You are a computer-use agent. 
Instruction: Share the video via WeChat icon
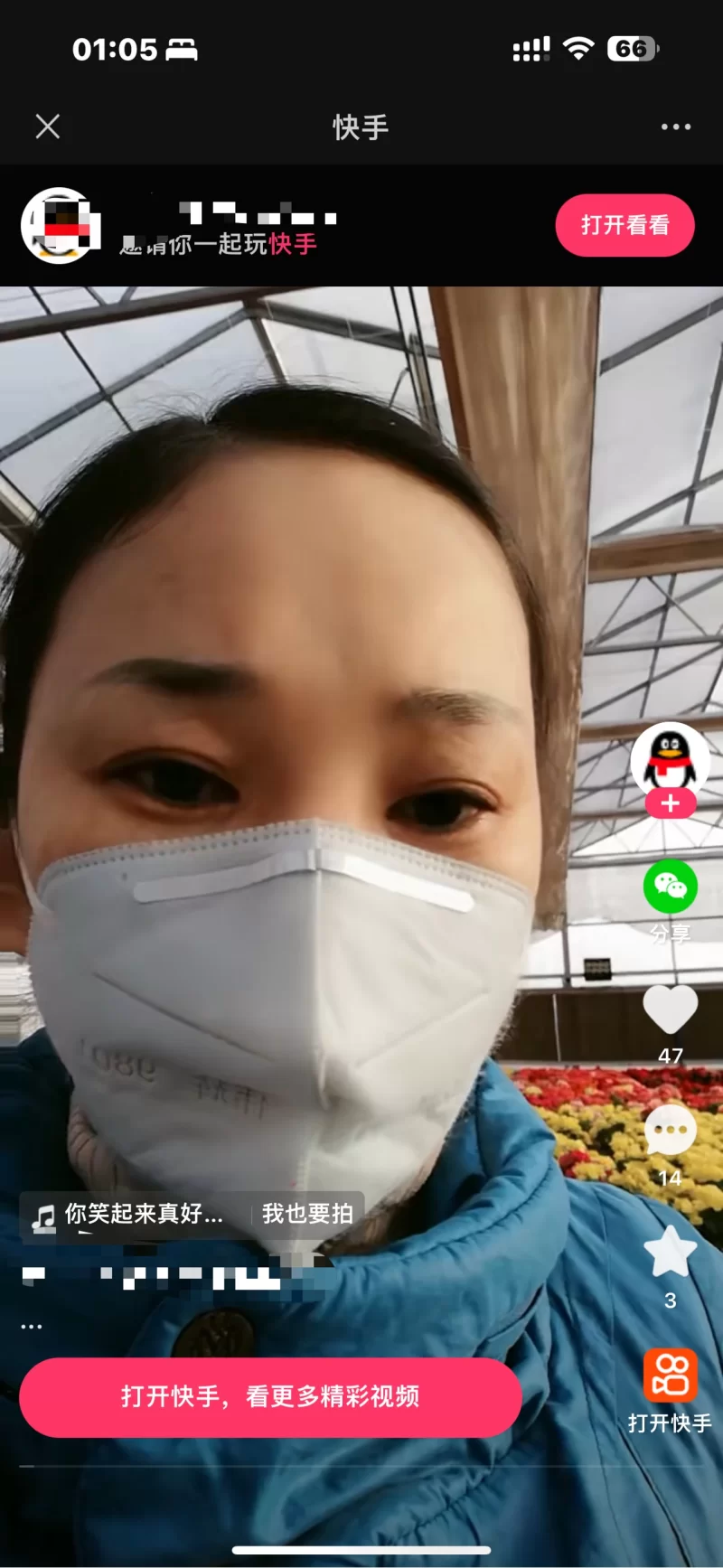pos(670,887)
